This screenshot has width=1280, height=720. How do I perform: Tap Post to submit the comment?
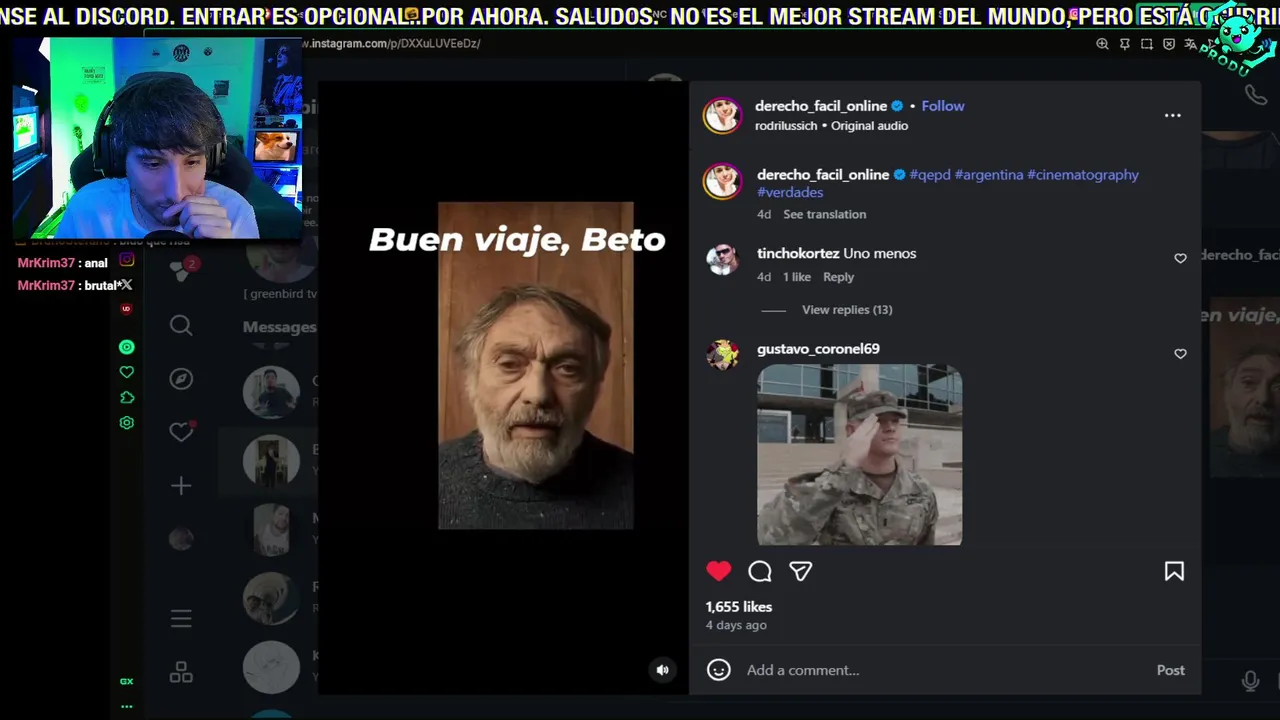click(x=1170, y=670)
